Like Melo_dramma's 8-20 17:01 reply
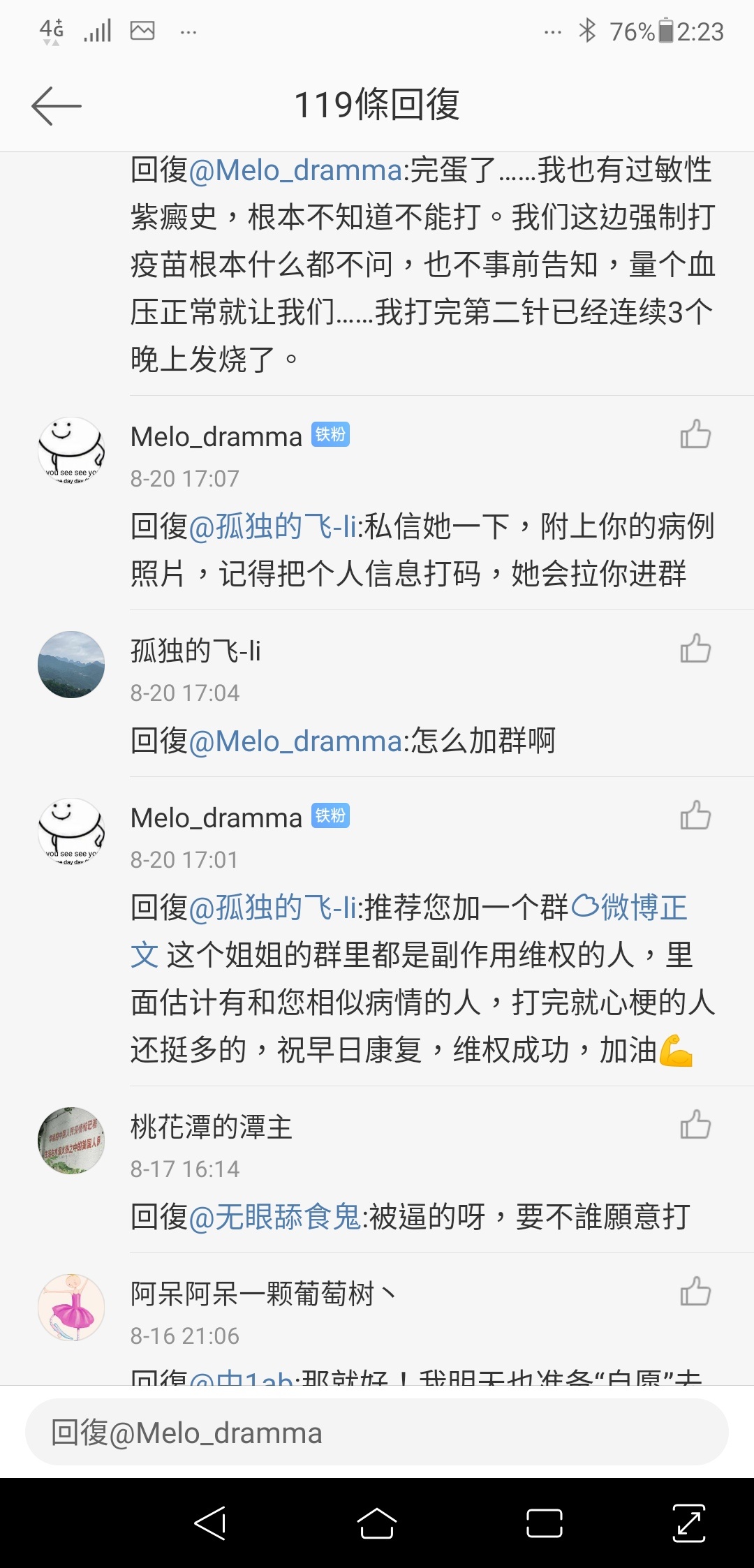 [695, 815]
